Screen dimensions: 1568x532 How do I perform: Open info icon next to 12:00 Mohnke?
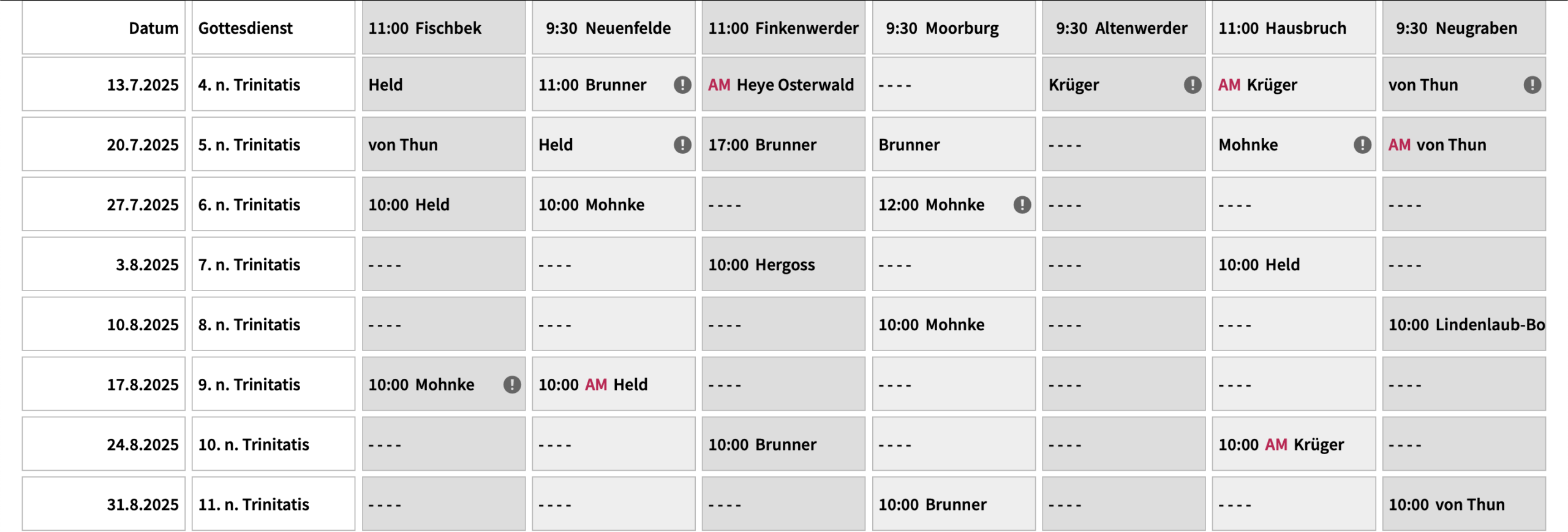(x=1022, y=205)
